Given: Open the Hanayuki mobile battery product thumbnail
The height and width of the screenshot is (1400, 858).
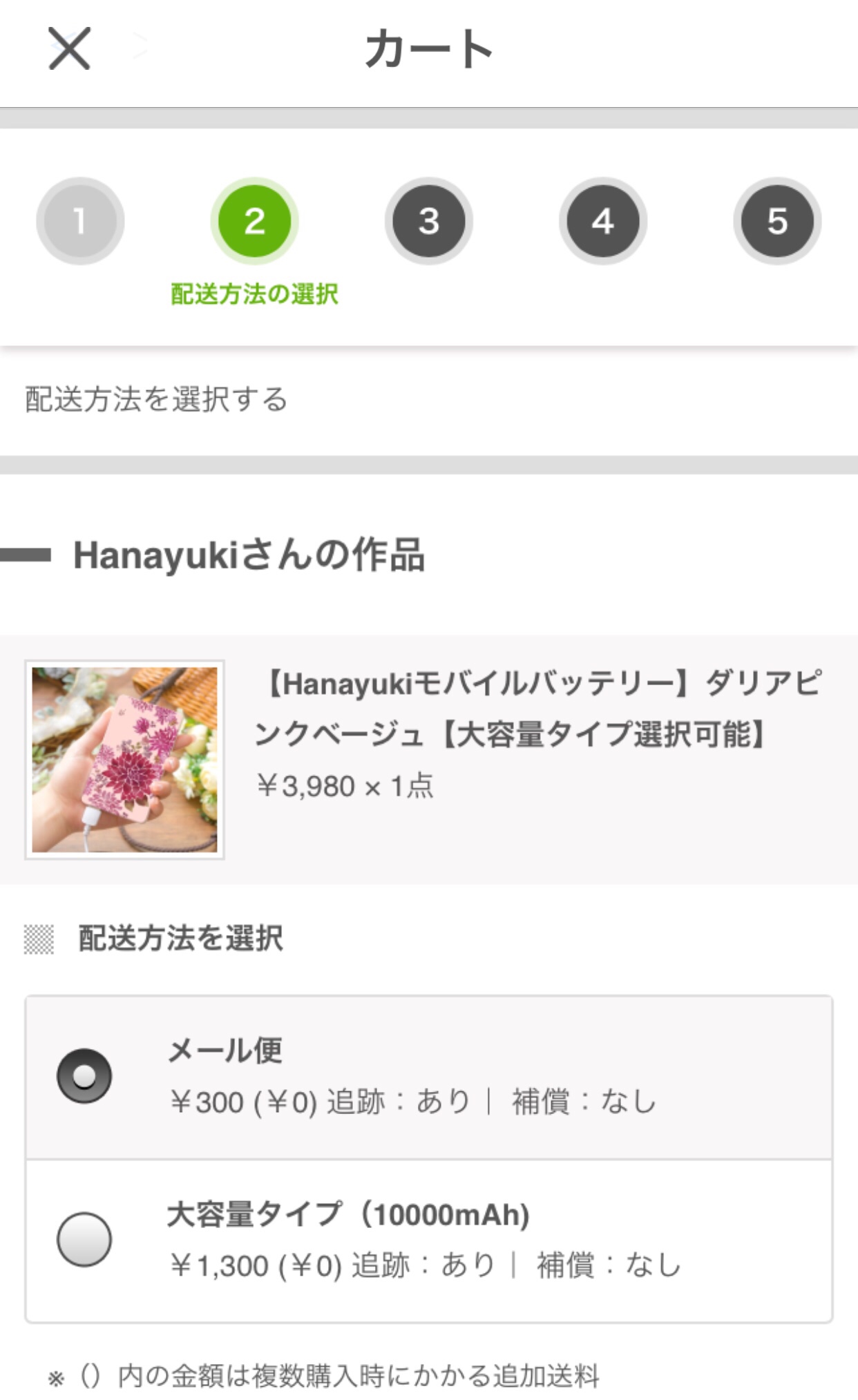Looking at the screenshot, I should pyautogui.click(x=124, y=760).
